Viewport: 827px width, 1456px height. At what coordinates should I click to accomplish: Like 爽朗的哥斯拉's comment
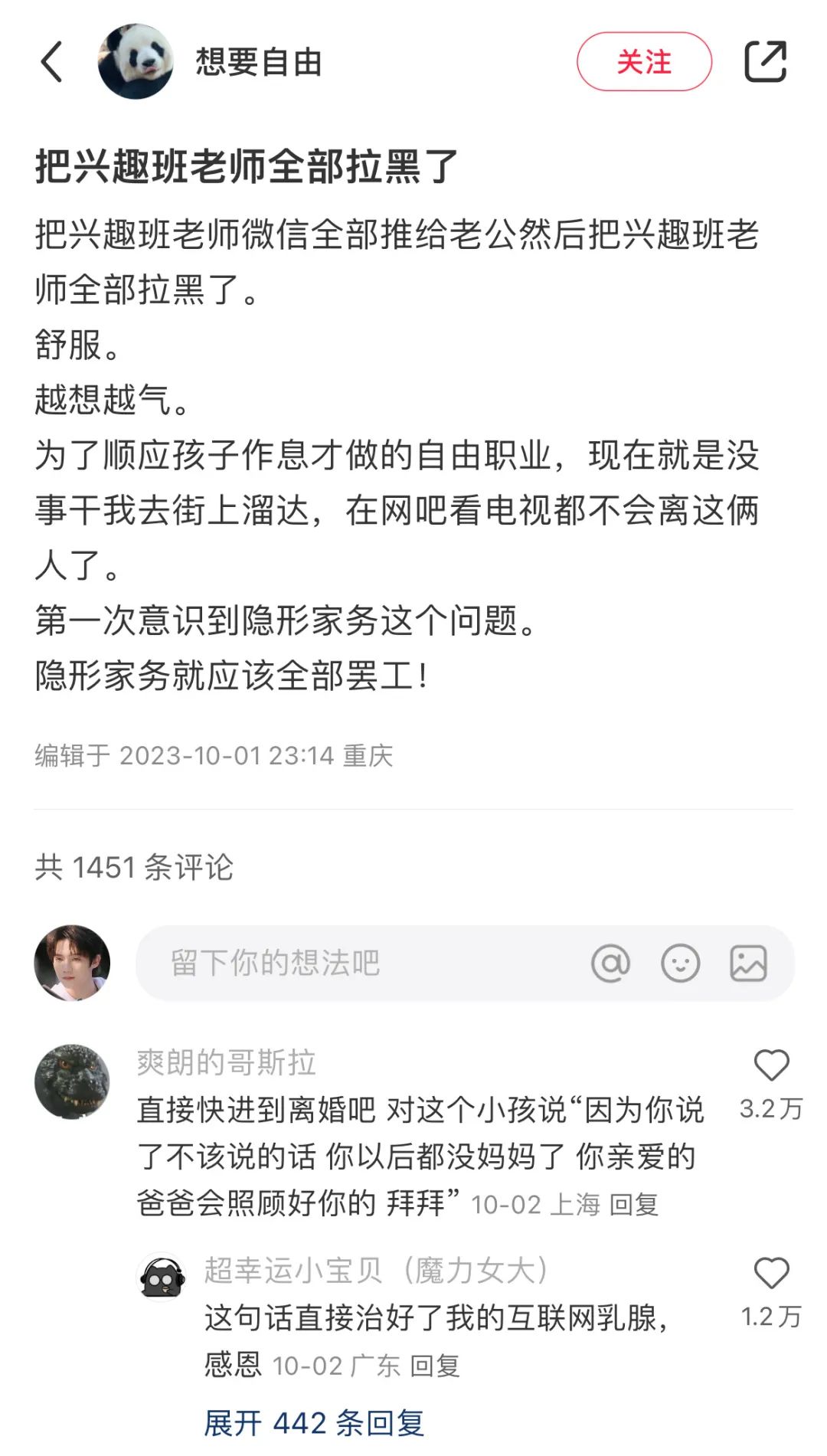click(771, 1065)
